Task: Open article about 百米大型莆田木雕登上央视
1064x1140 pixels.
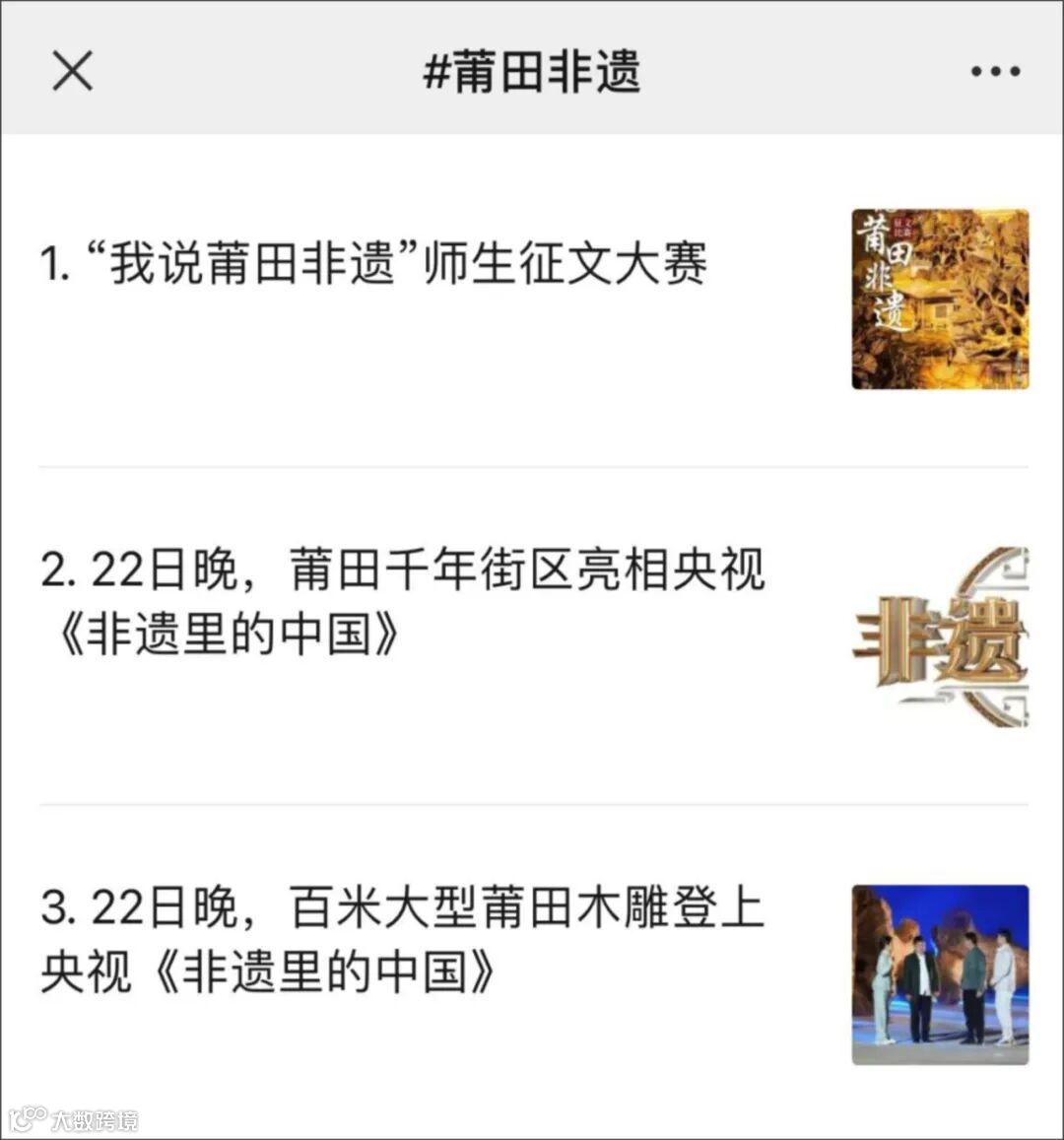Action: (x=403, y=940)
